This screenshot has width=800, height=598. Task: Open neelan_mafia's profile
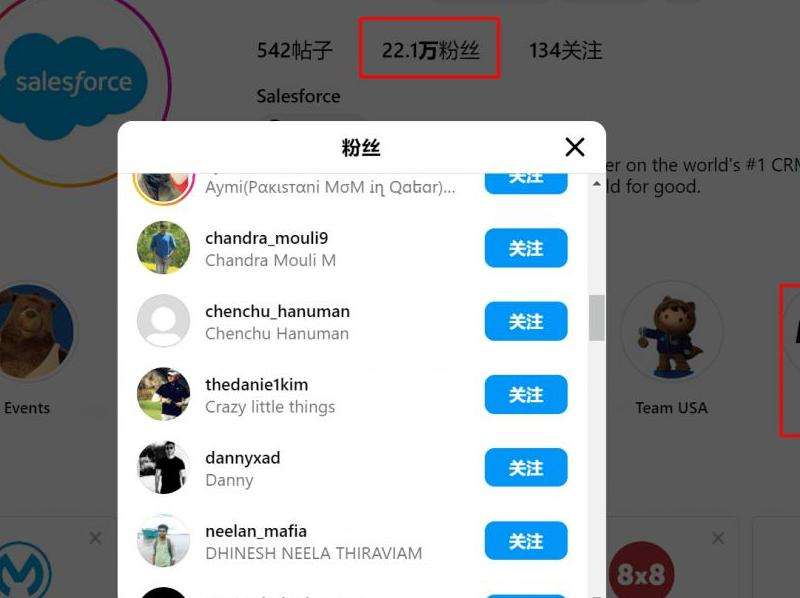tap(255, 531)
